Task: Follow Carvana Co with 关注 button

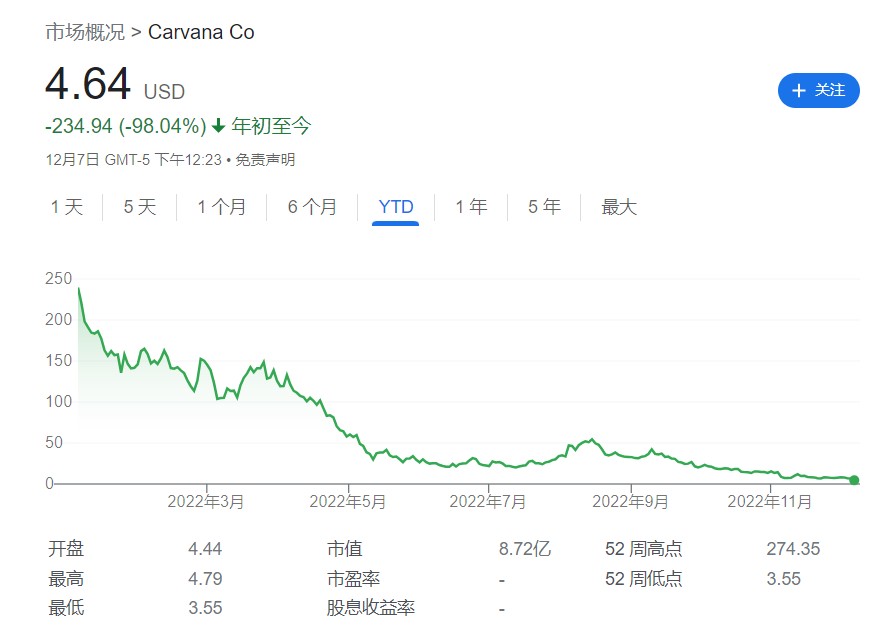Action: click(x=818, y=90)
